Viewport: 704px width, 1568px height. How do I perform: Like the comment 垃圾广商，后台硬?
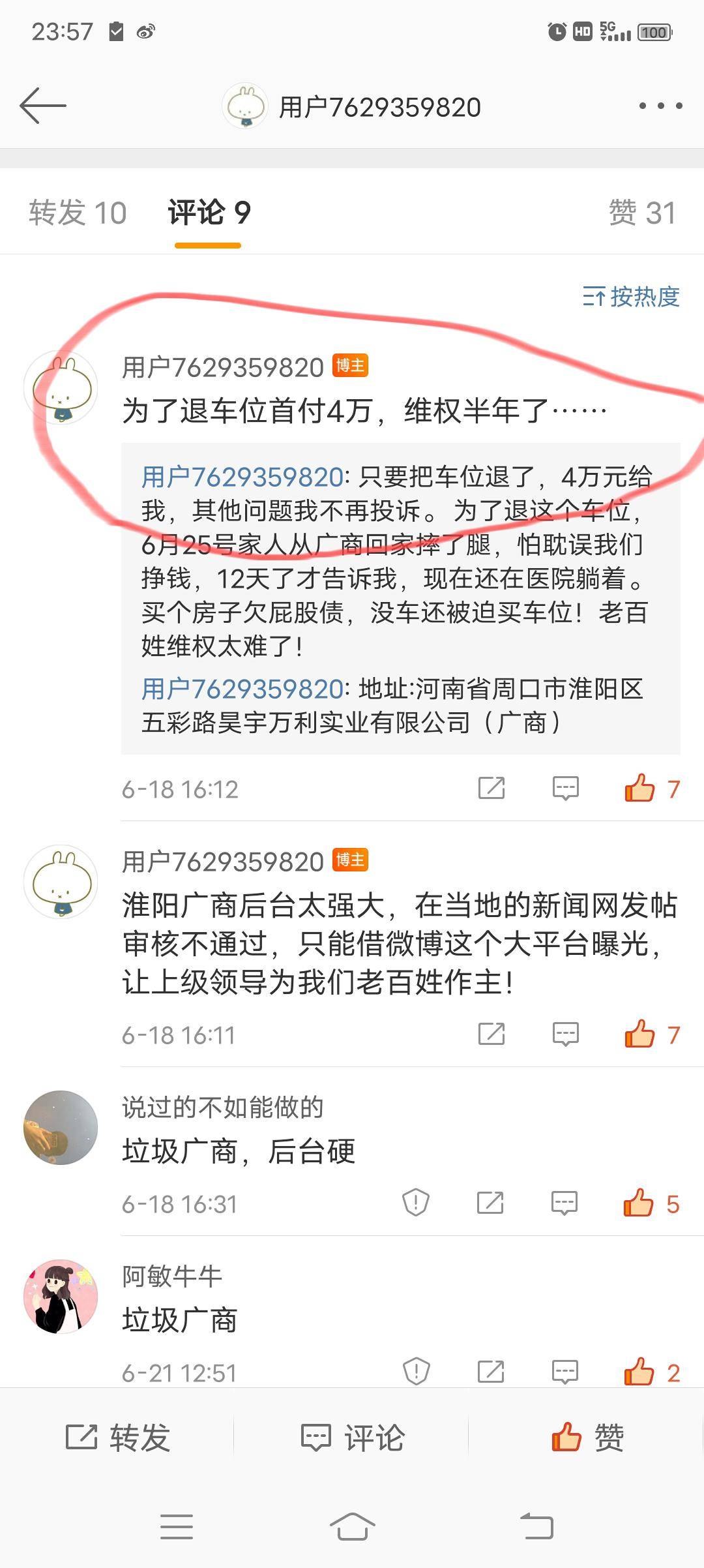coord(639,1203)
